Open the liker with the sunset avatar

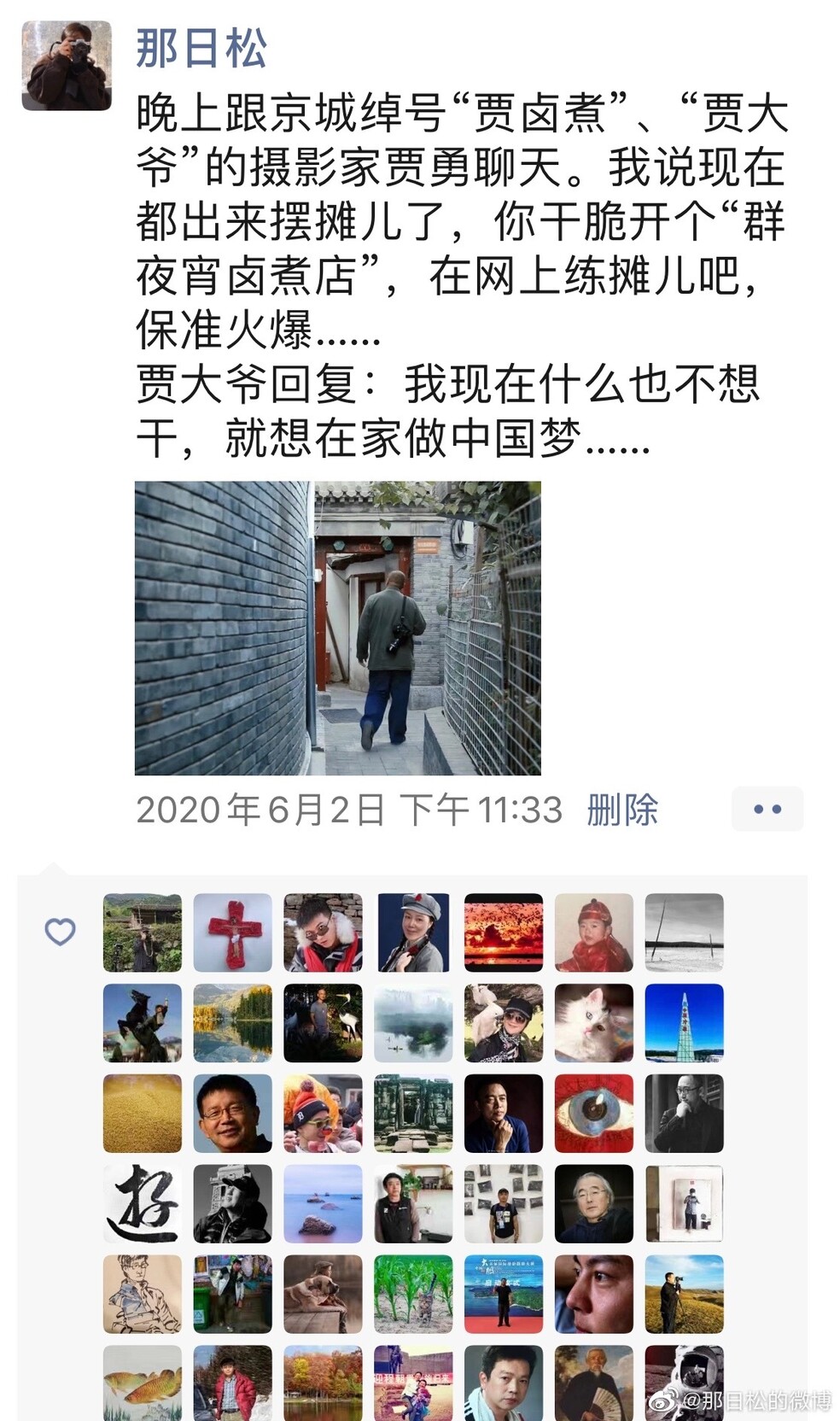(504, 933)
